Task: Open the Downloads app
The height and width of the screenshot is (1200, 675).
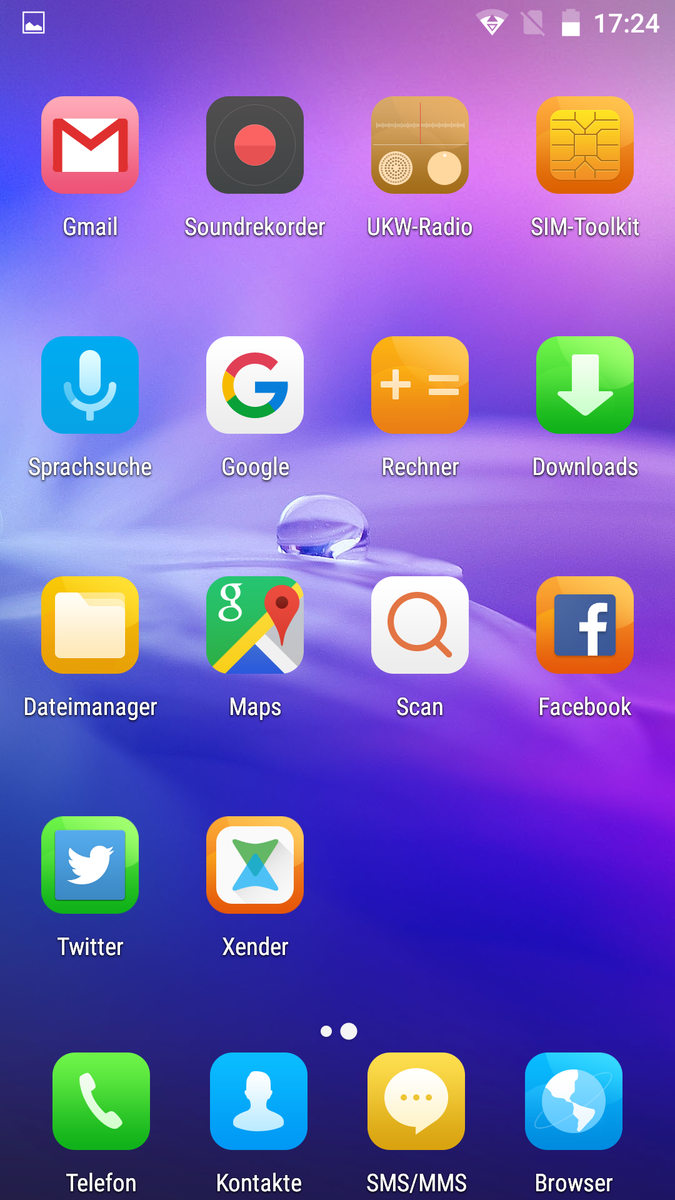Action: [x=585, y=385]
